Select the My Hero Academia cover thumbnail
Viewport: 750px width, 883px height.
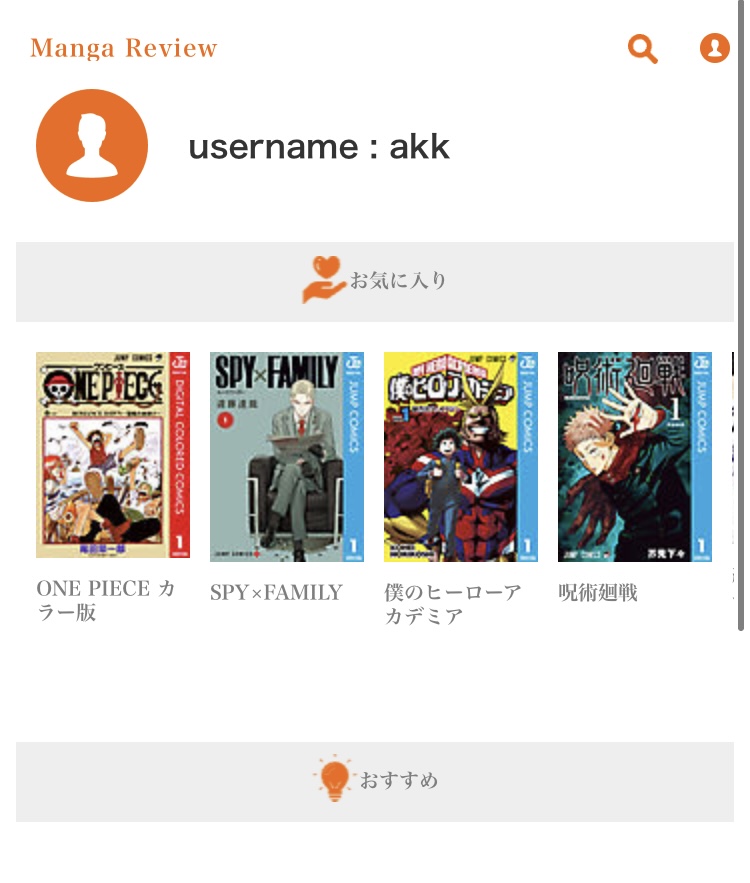tap(461, 455)
